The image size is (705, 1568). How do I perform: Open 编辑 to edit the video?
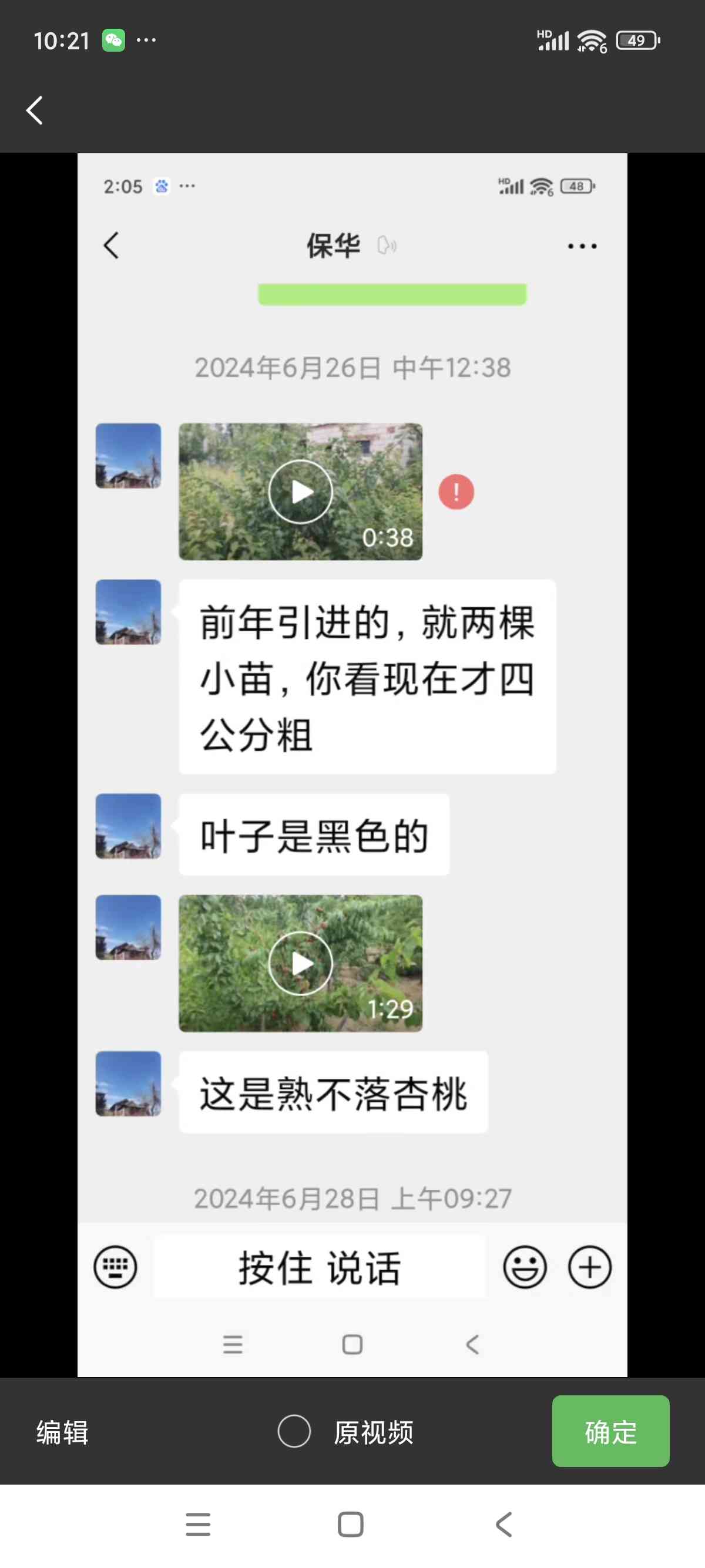click(x=62, y=1432)
